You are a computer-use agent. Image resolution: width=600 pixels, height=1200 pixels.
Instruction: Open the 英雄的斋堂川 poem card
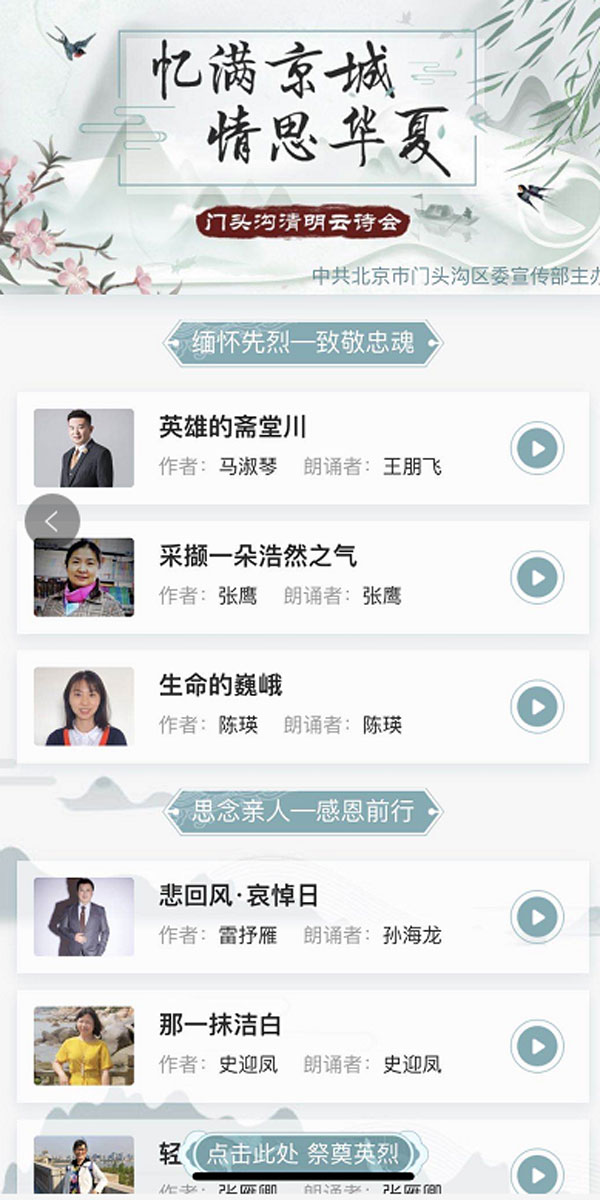click(300, 448)
